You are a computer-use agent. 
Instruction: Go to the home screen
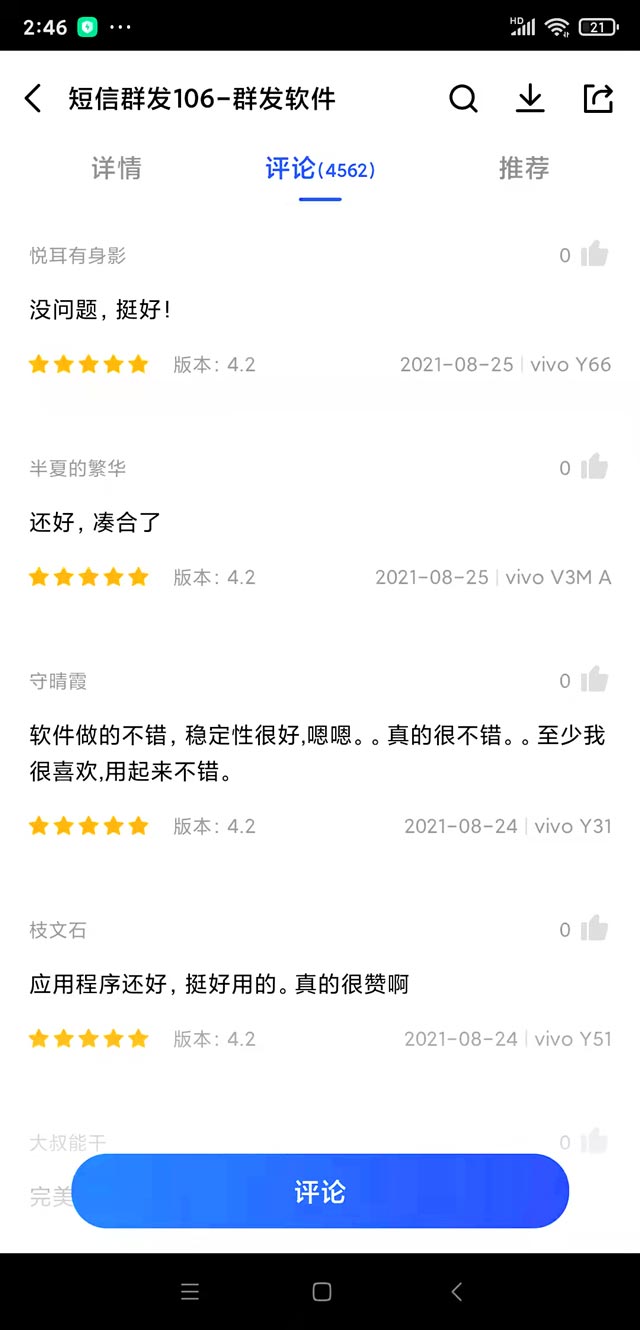322,1292
